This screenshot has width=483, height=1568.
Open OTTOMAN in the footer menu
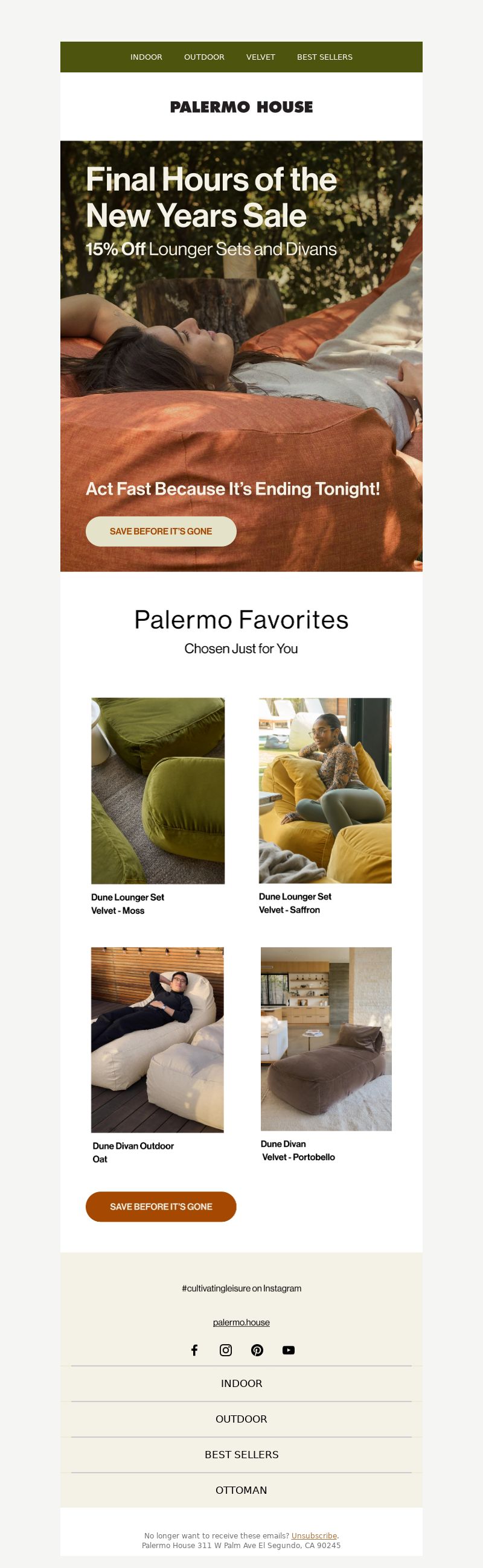(x=241, y=1490)
